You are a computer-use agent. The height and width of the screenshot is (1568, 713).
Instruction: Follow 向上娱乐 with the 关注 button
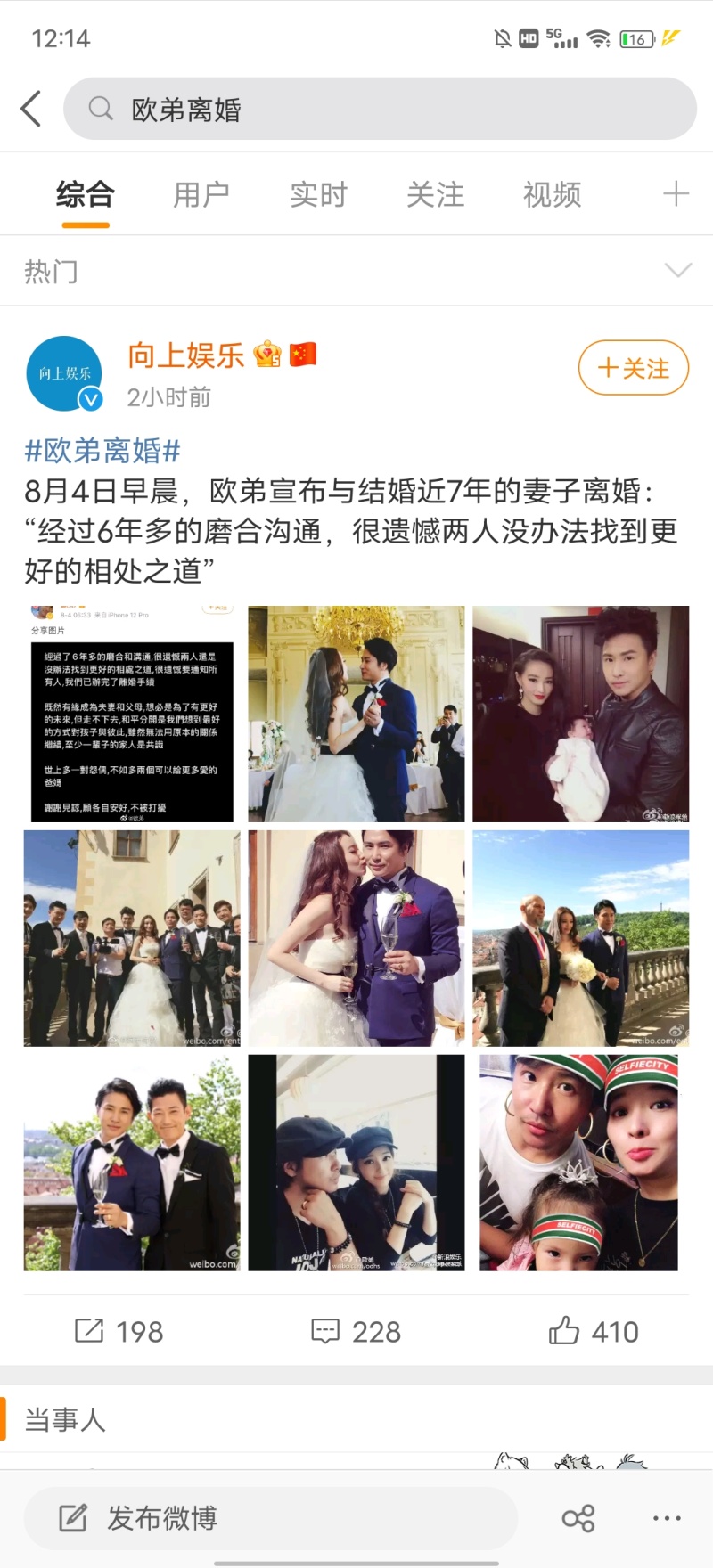pyautogui.click(x=633, y=368)
